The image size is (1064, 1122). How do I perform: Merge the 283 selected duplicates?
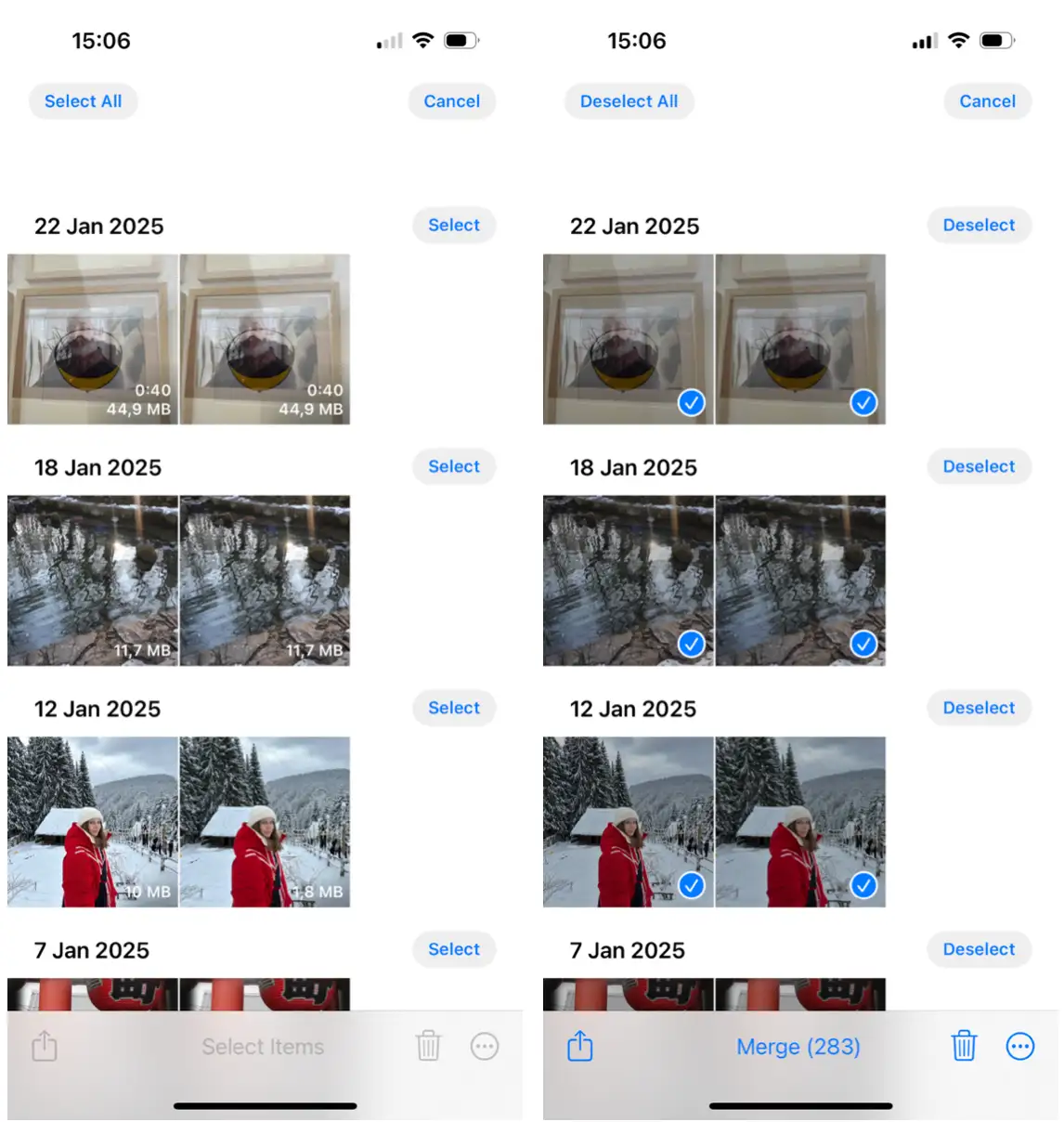click(798, 1047)
